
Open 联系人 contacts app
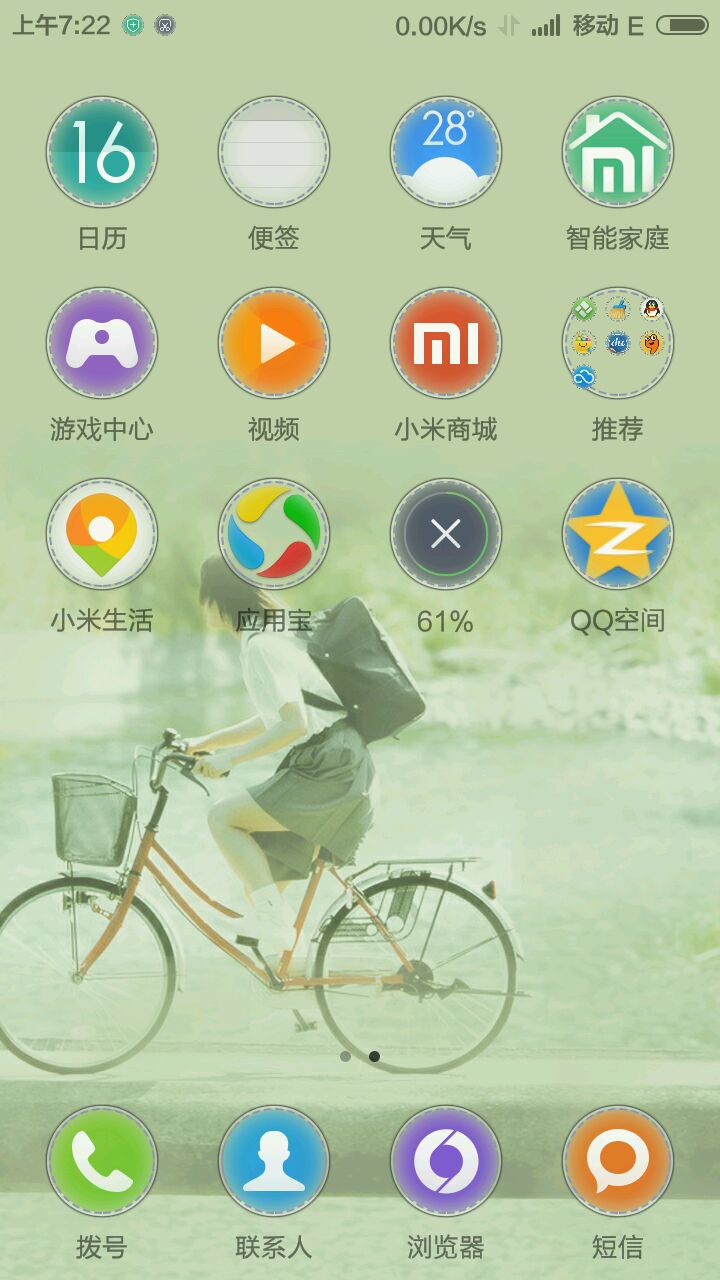(x=274, y=1161)
